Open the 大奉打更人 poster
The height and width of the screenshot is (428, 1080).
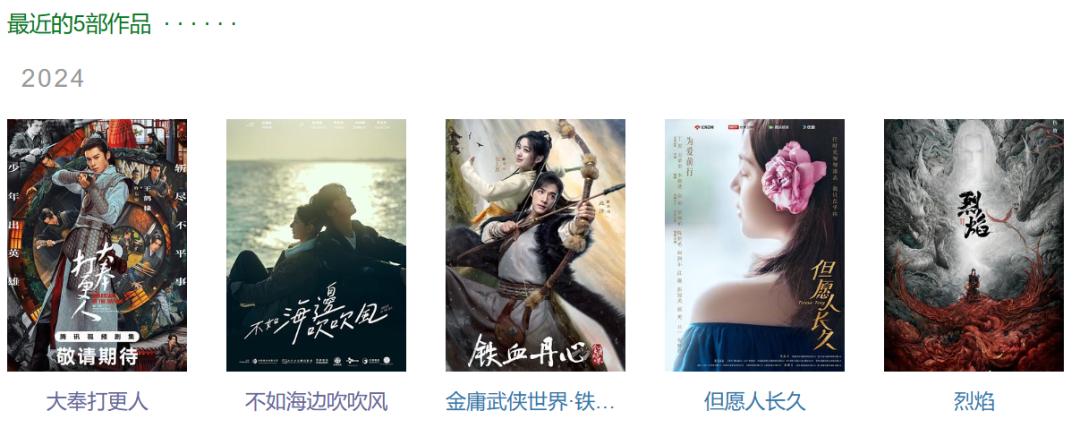point(97,245)
